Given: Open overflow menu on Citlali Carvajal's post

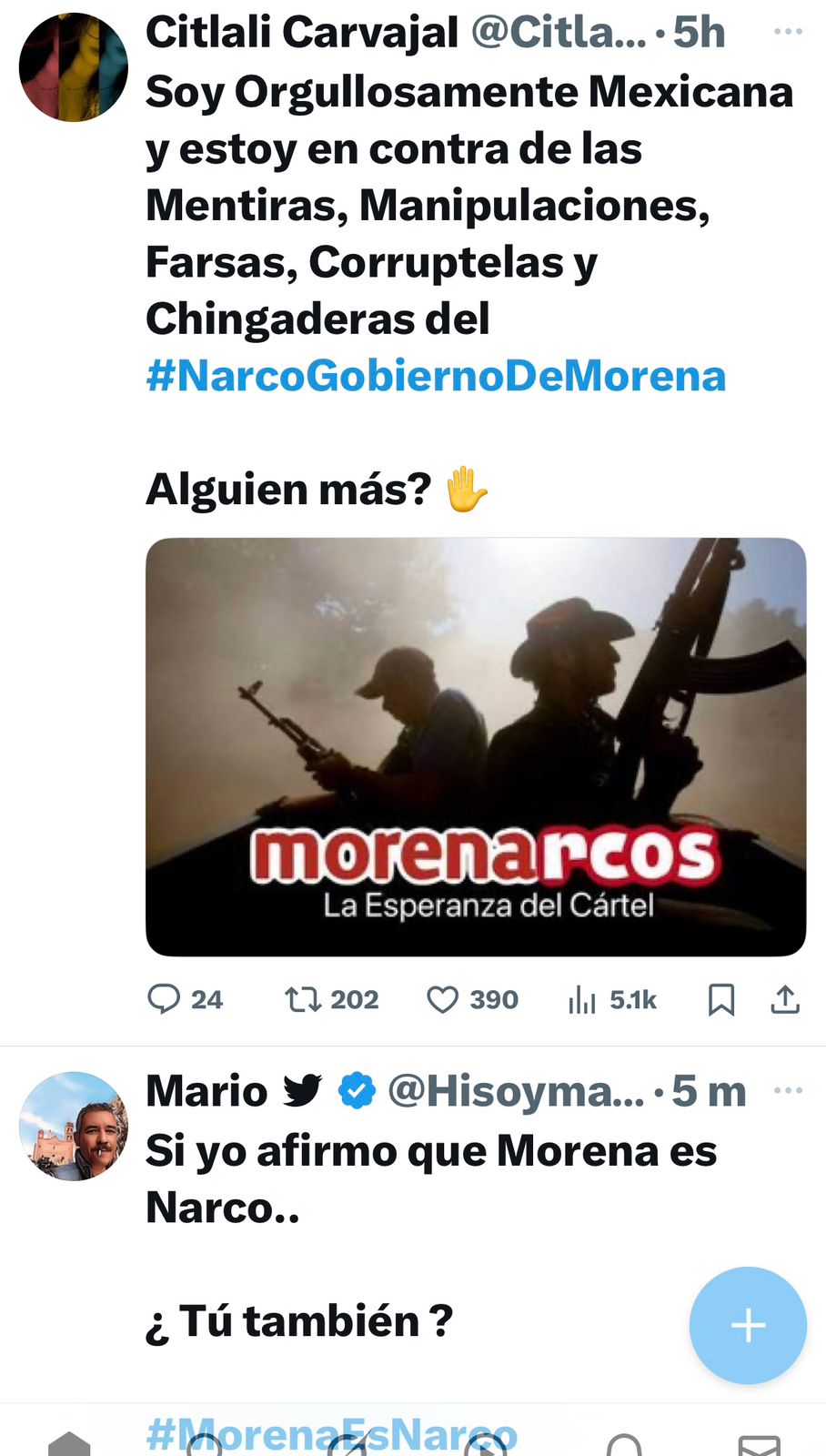Looking at the screenshot, I should coord(787,32).
